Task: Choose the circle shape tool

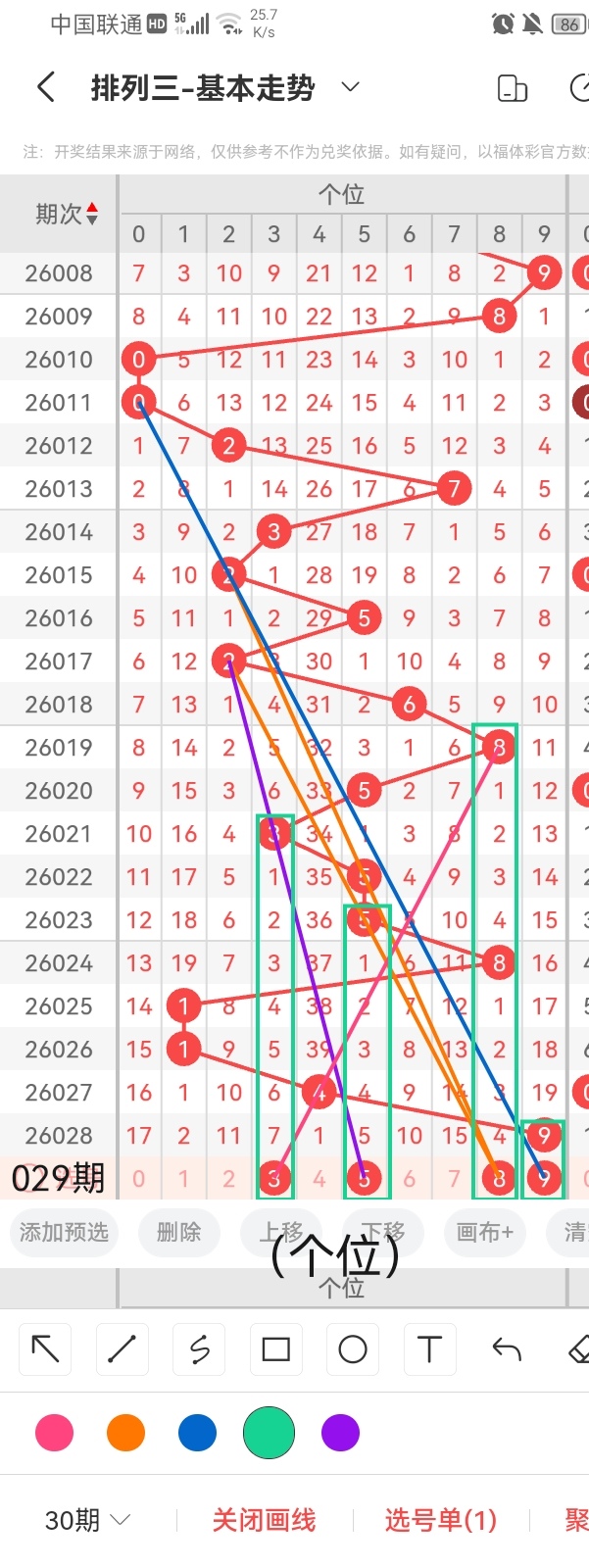Action: pos(353,1349)
